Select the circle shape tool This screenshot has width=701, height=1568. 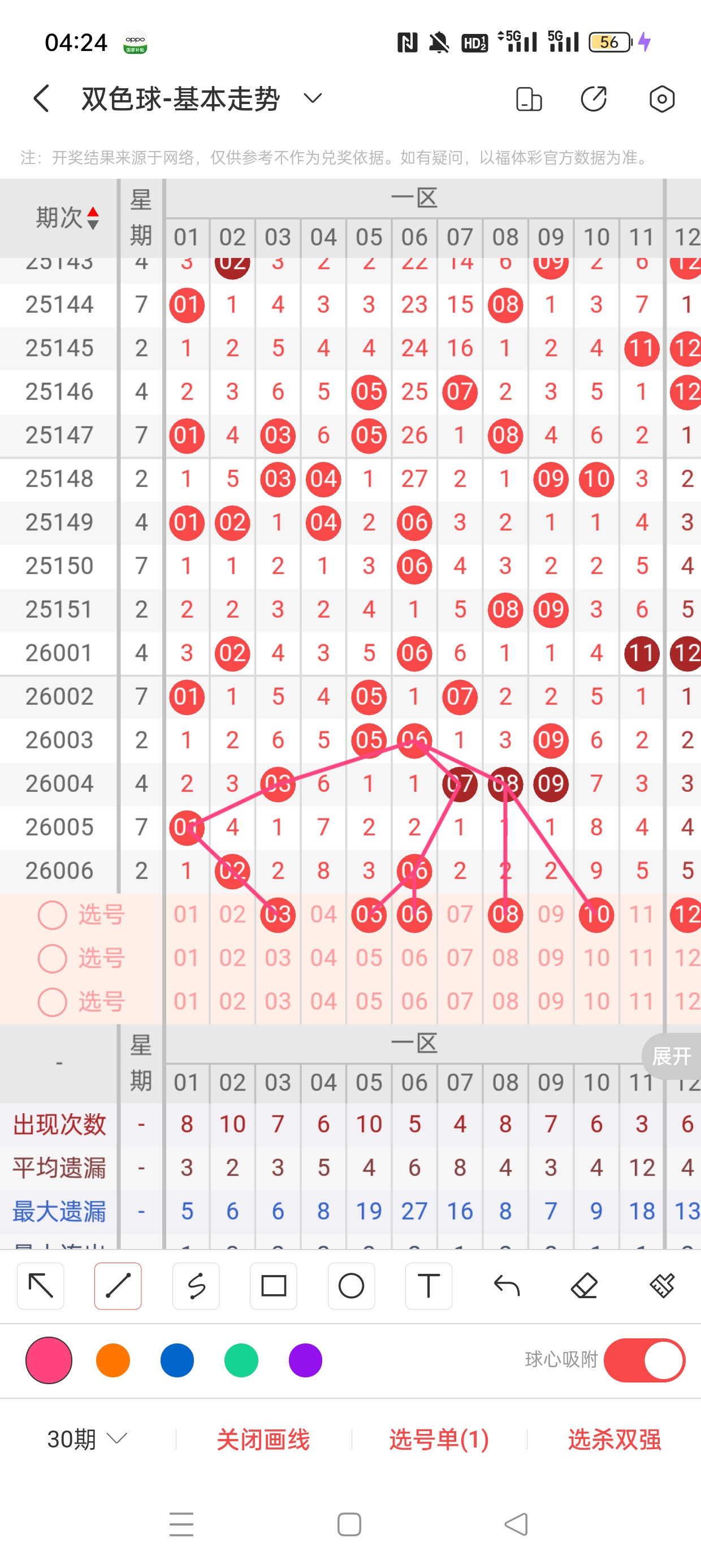[351, 1286]
